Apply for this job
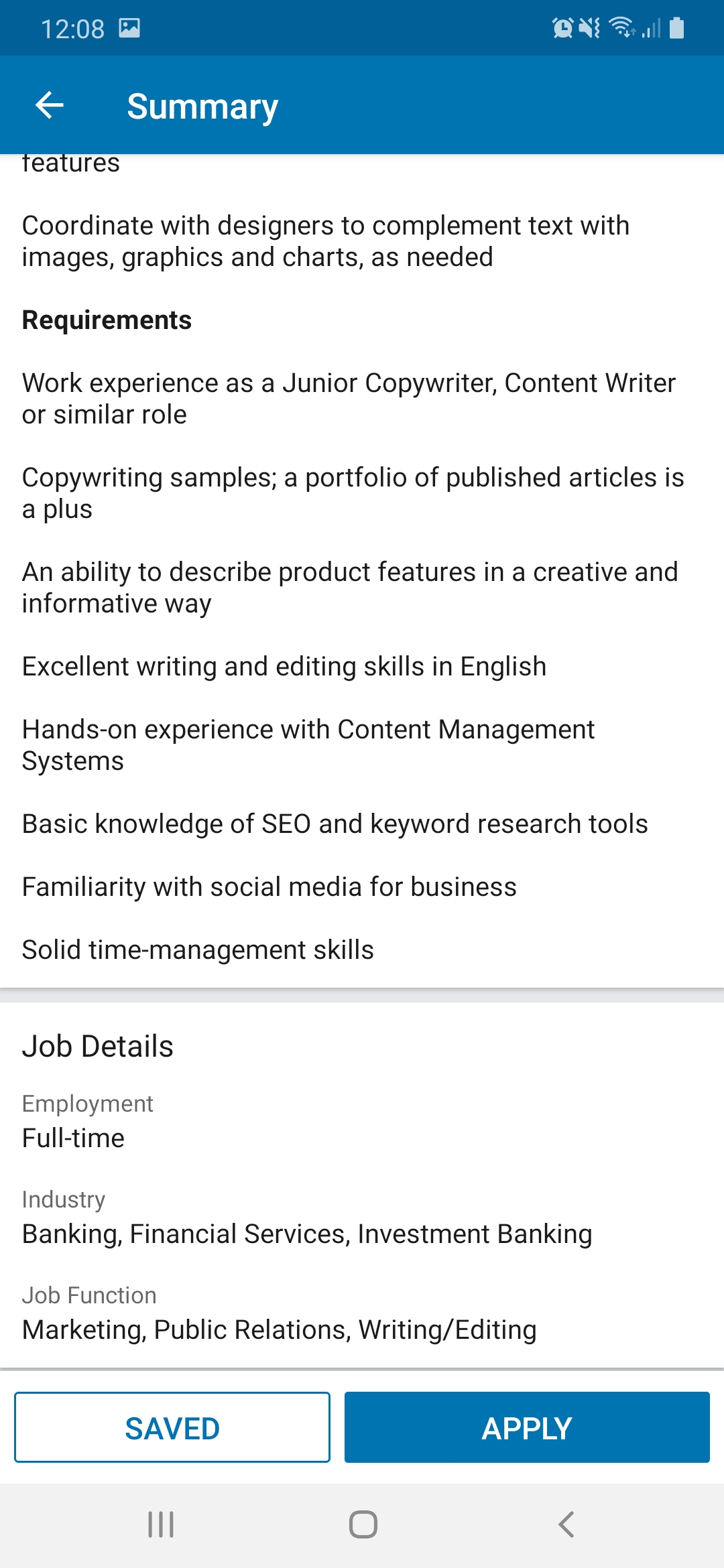Viewport: 724px width, 1568px height. pos(527,1427)
